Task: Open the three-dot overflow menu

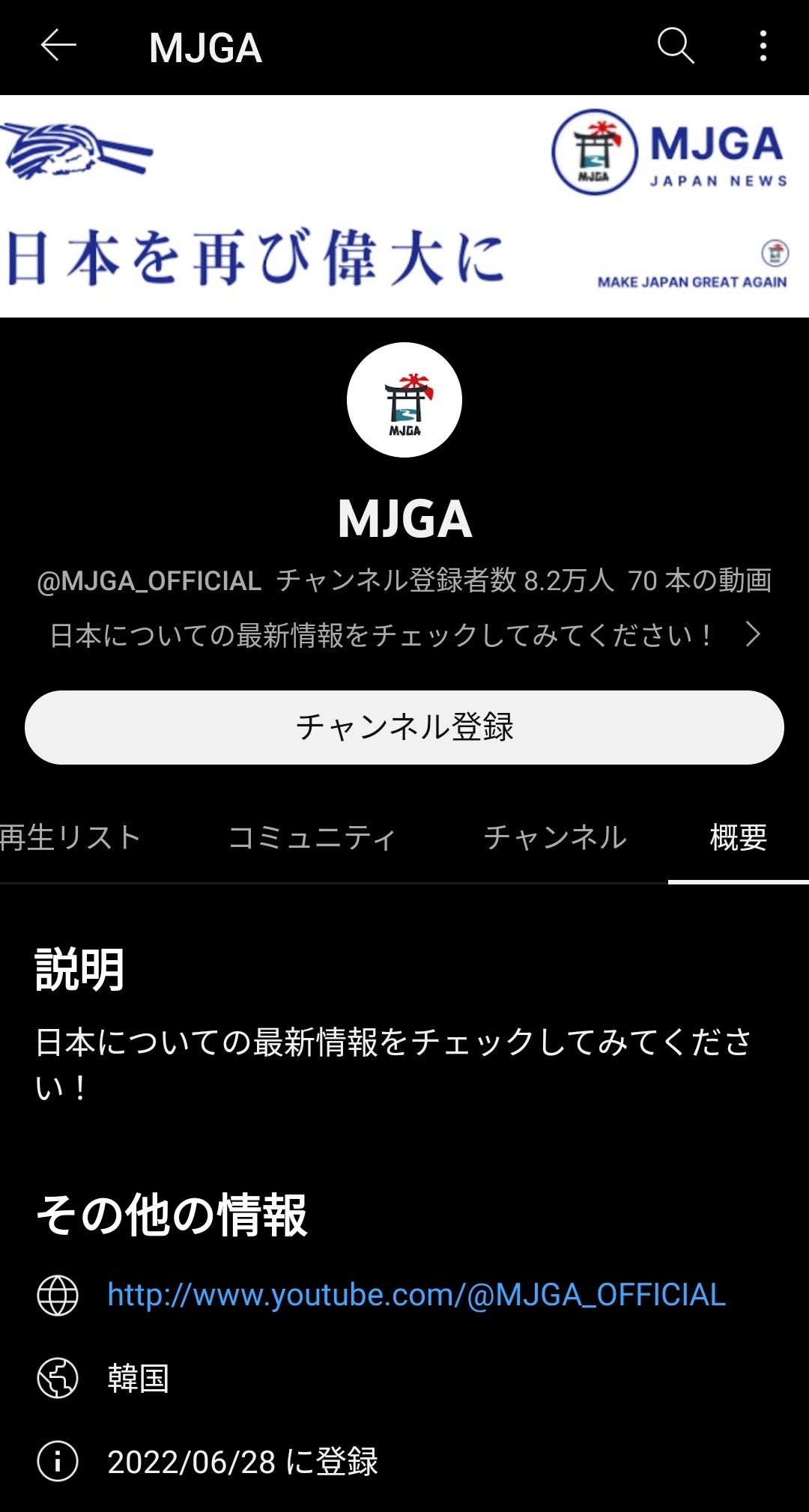Action: [x=763, y=46]
